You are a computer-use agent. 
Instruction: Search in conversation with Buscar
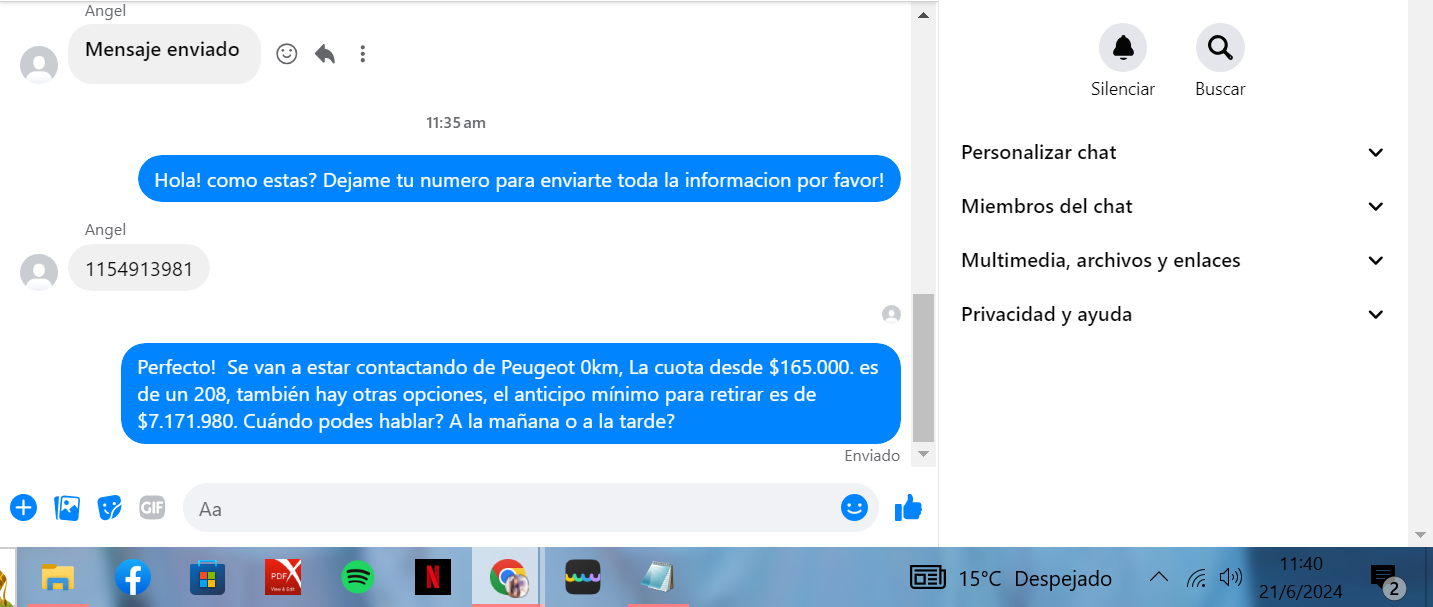pyautogui.click(x=1219, y=48)
